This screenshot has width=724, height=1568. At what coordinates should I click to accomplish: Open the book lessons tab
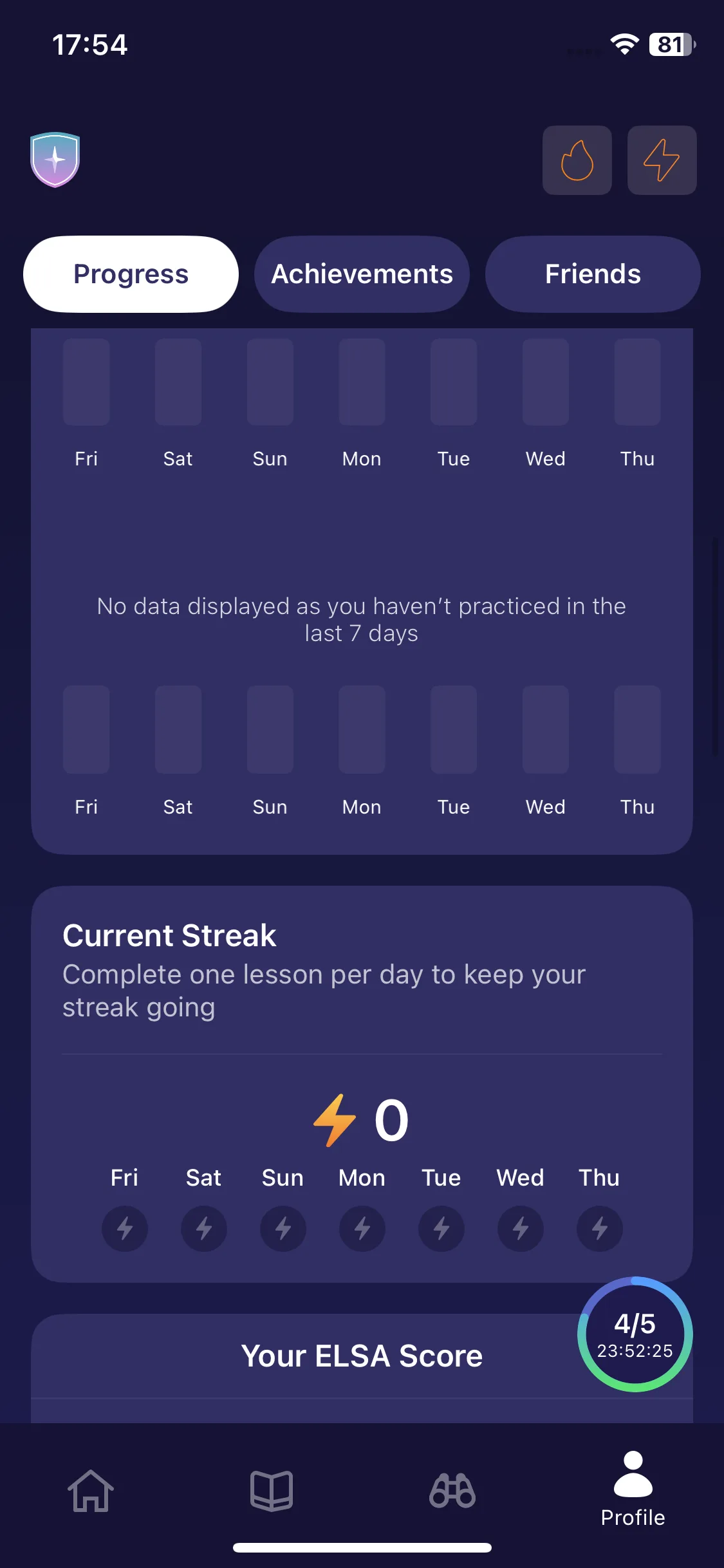pos(272,1491)
